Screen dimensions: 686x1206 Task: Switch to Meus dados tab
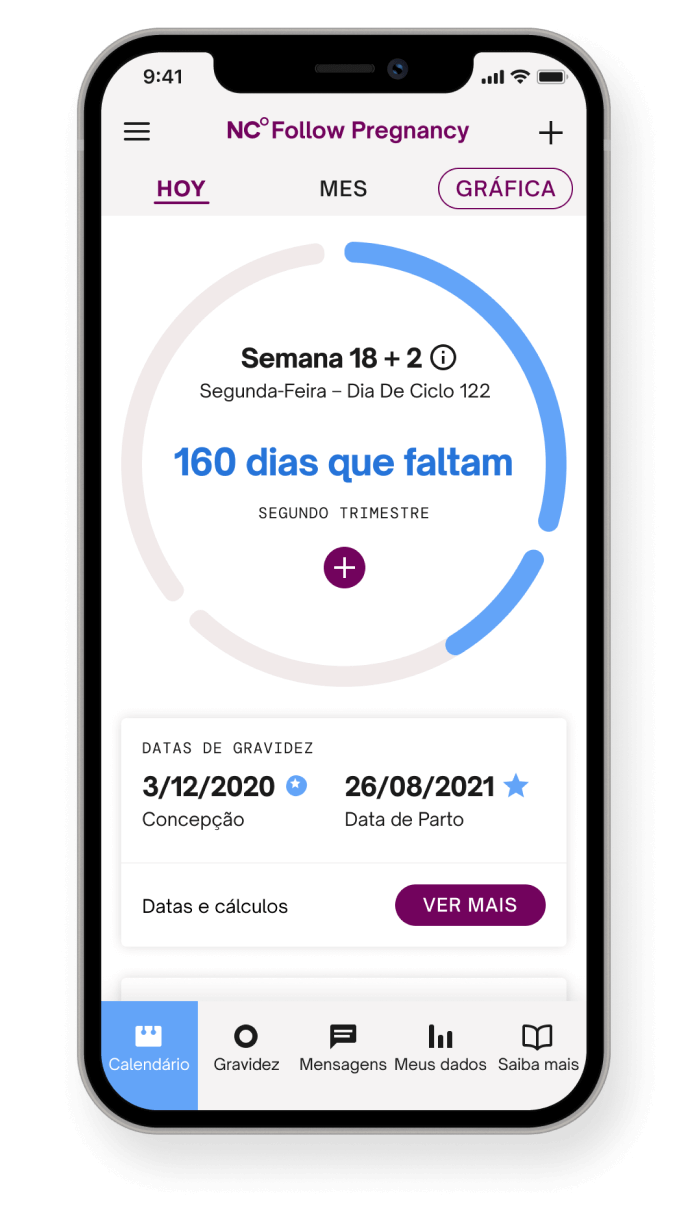[x=440, y=1048]
